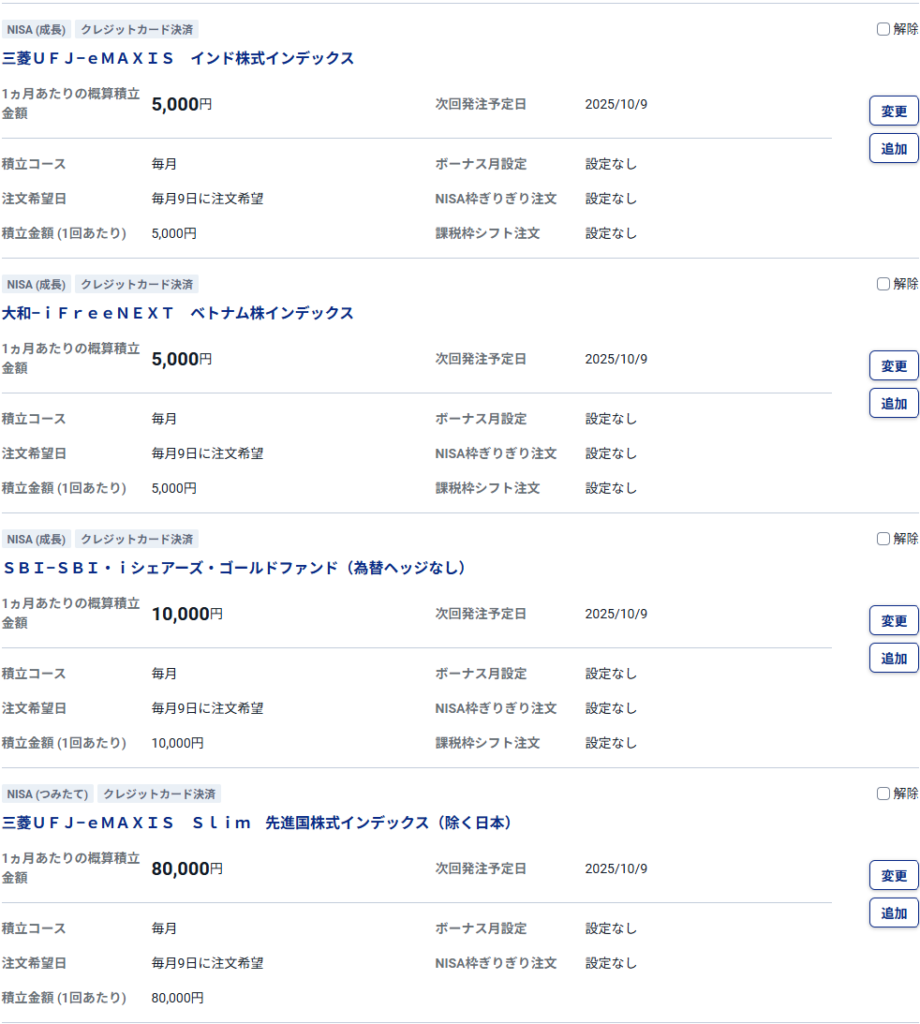Check 解除 box for ゴールドファンド
920x1024 pixels.
click(883, 539)
